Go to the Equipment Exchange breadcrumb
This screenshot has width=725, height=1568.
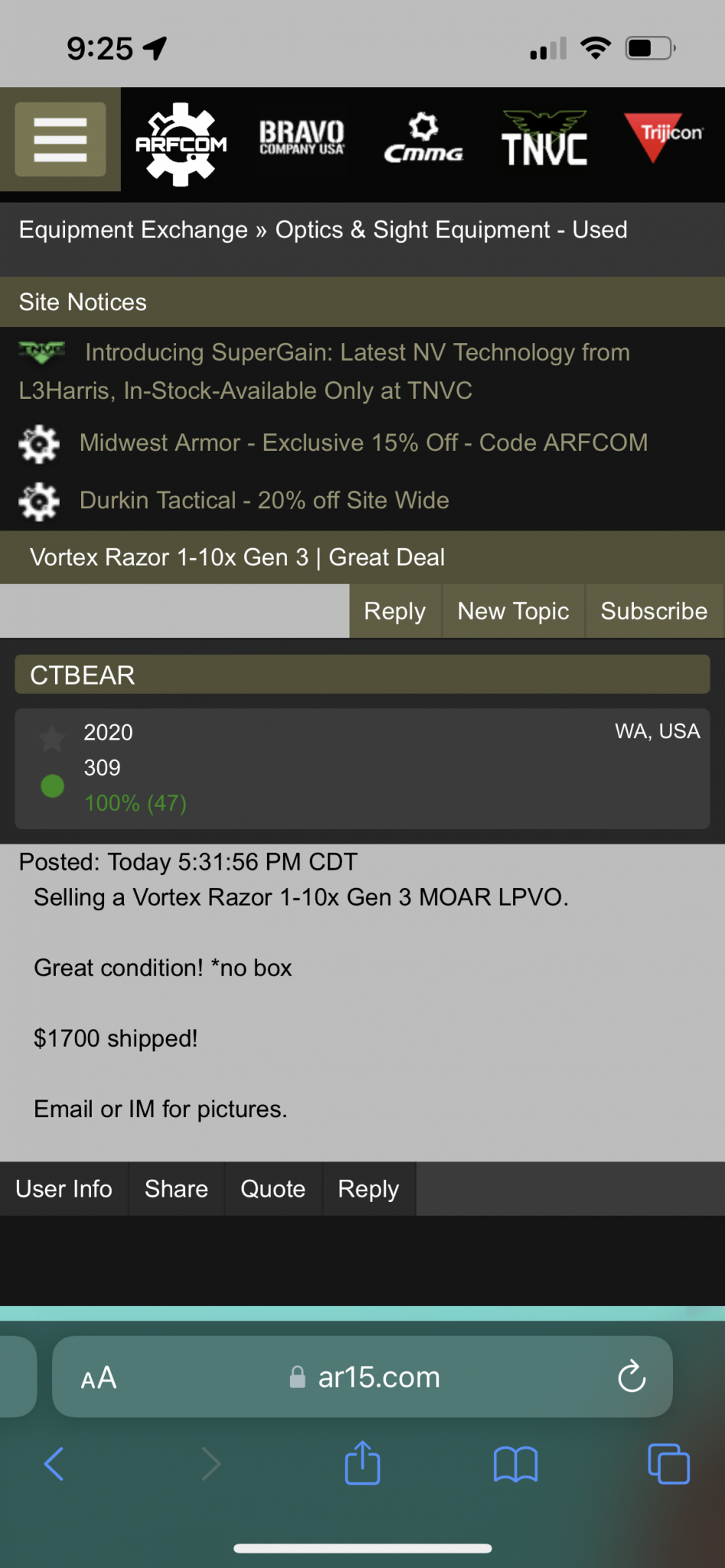pos(133,230)
